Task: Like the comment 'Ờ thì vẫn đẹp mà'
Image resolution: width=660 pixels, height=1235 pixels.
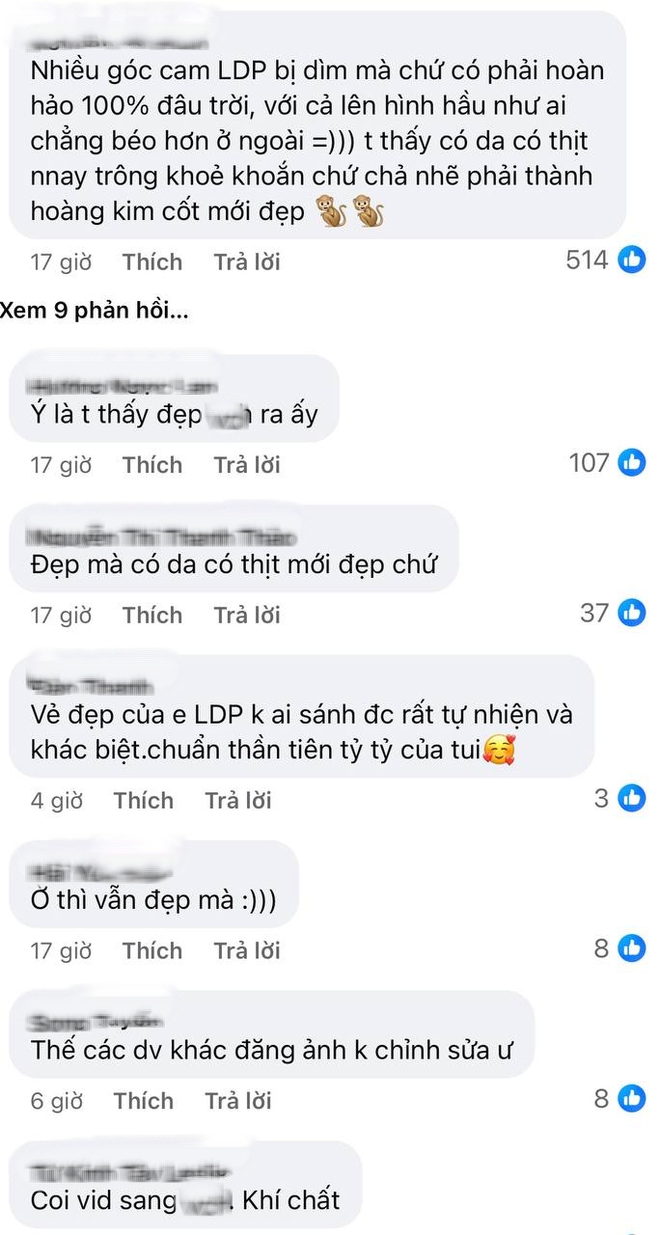Action: click(152, 950)
